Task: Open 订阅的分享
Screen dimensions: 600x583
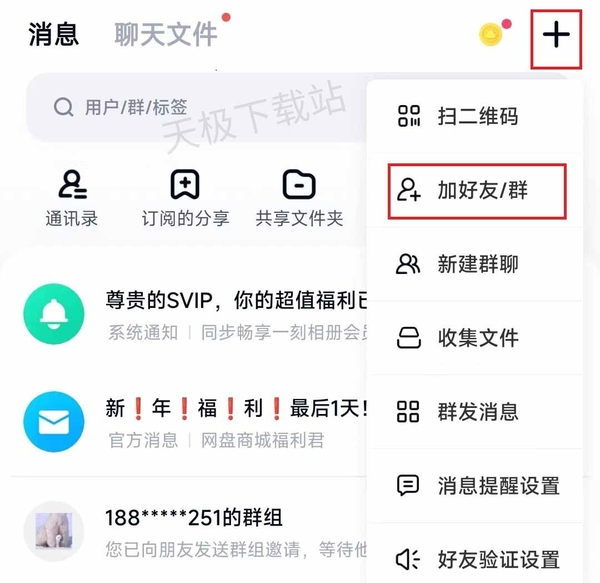Action: 185,197
